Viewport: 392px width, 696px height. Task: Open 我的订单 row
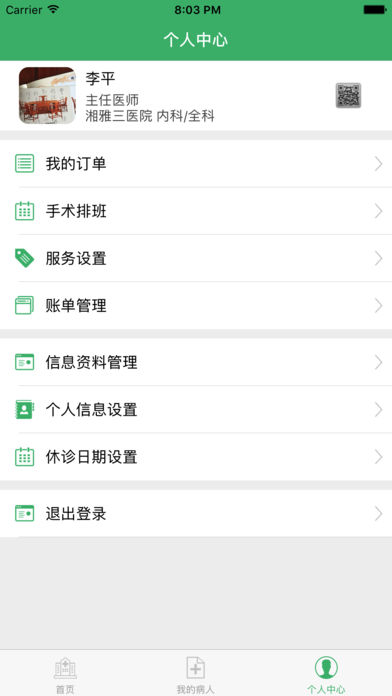click(x=196, y=164)
